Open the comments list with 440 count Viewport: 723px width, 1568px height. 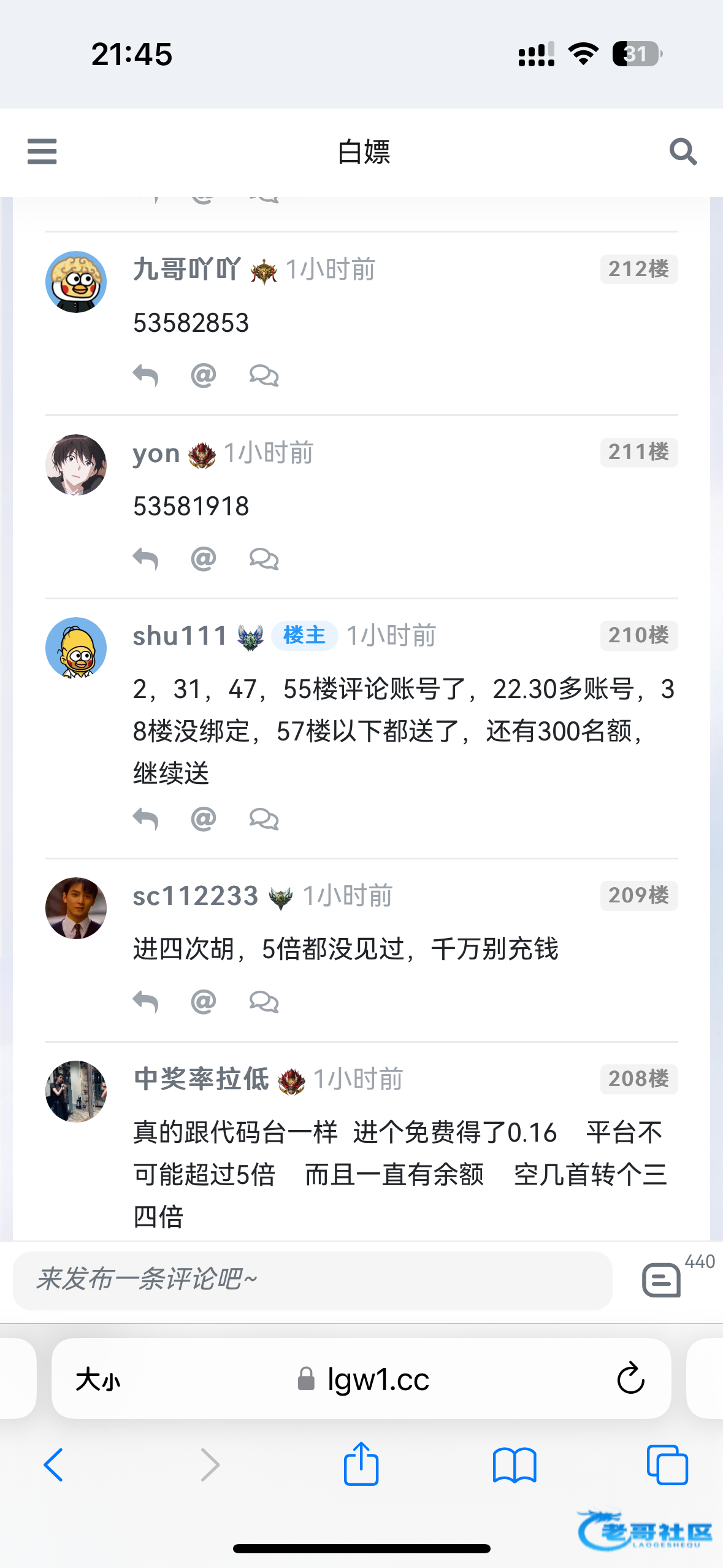click(x=662, y=1280)
